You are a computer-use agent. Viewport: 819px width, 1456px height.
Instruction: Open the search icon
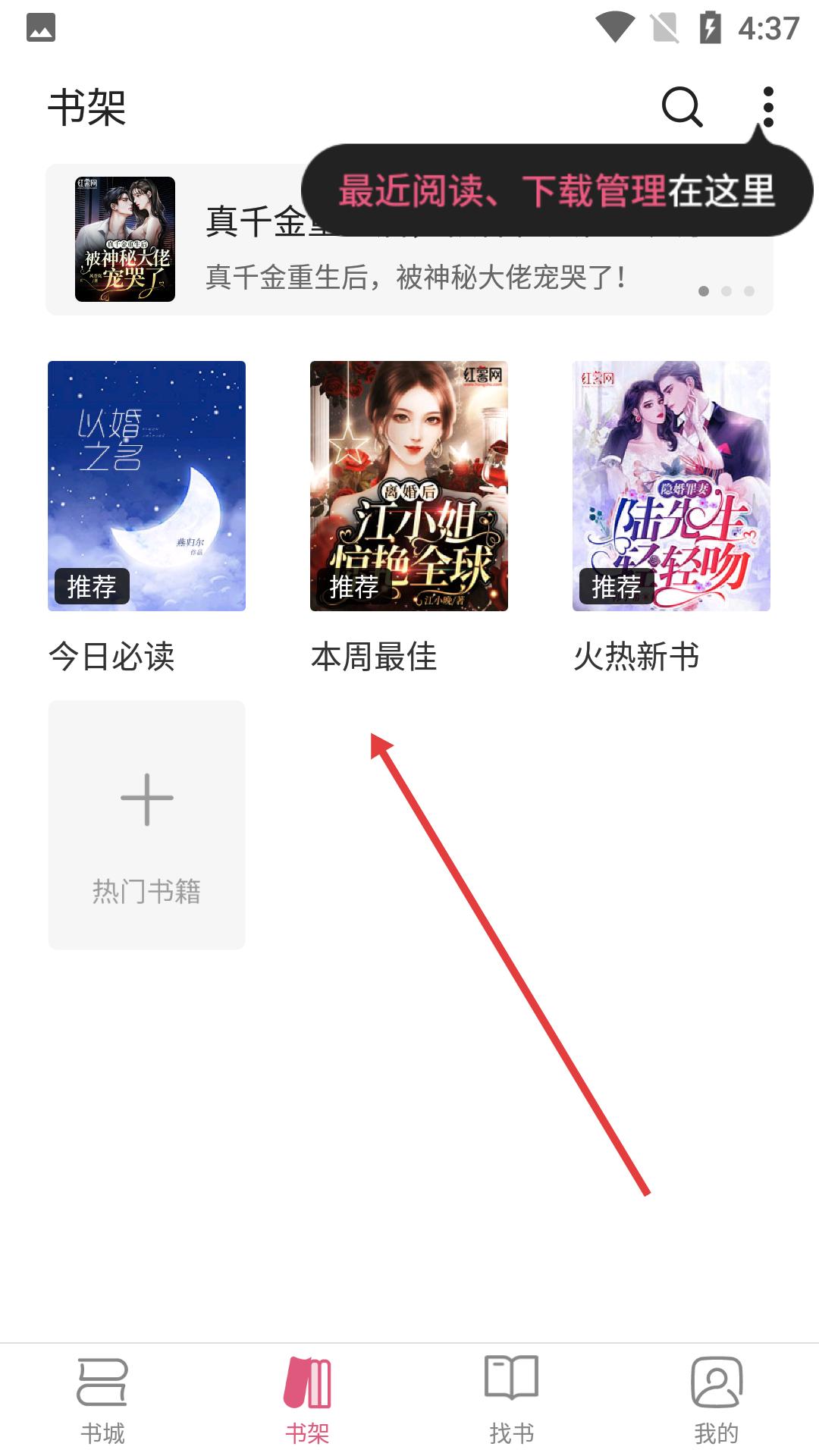682,107
